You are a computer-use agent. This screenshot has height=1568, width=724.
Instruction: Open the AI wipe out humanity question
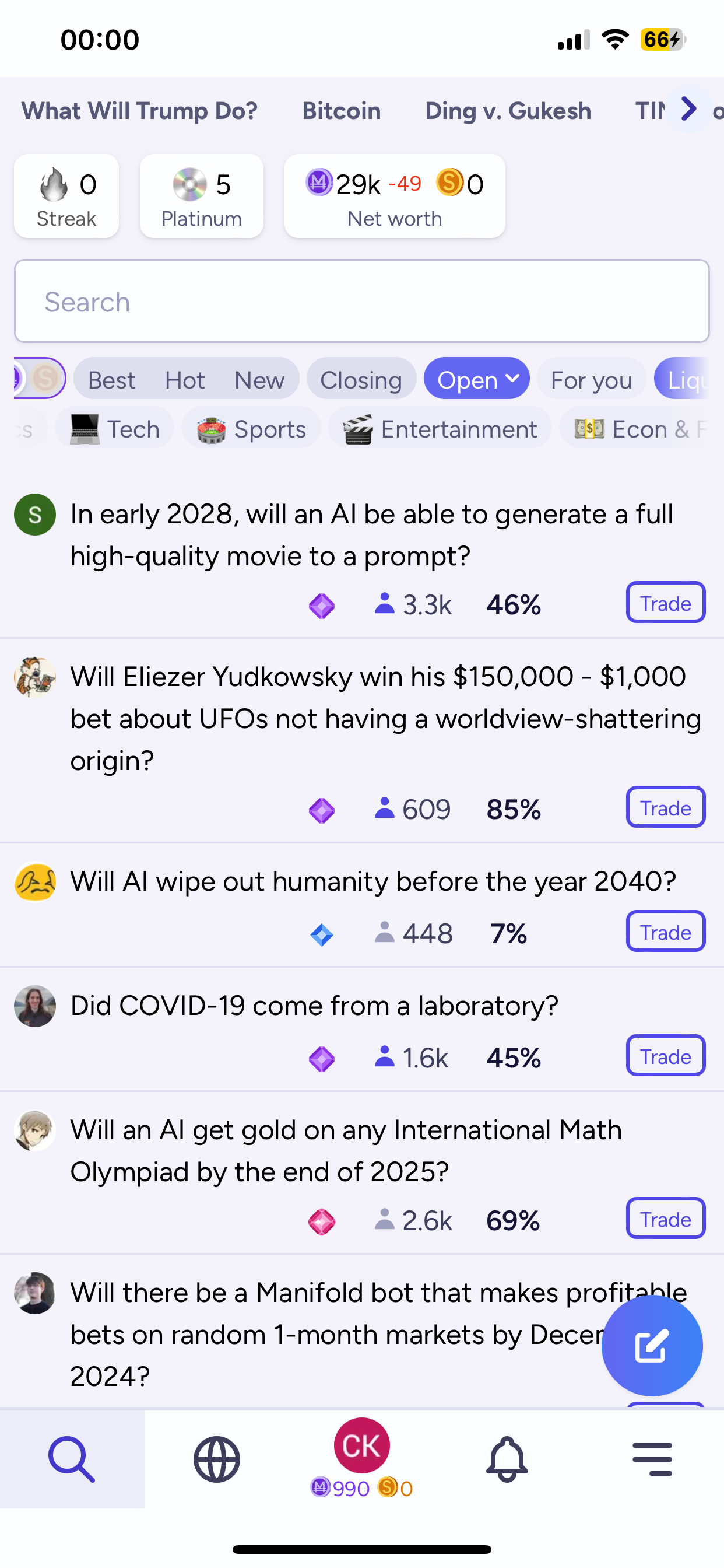pos(372,881)
